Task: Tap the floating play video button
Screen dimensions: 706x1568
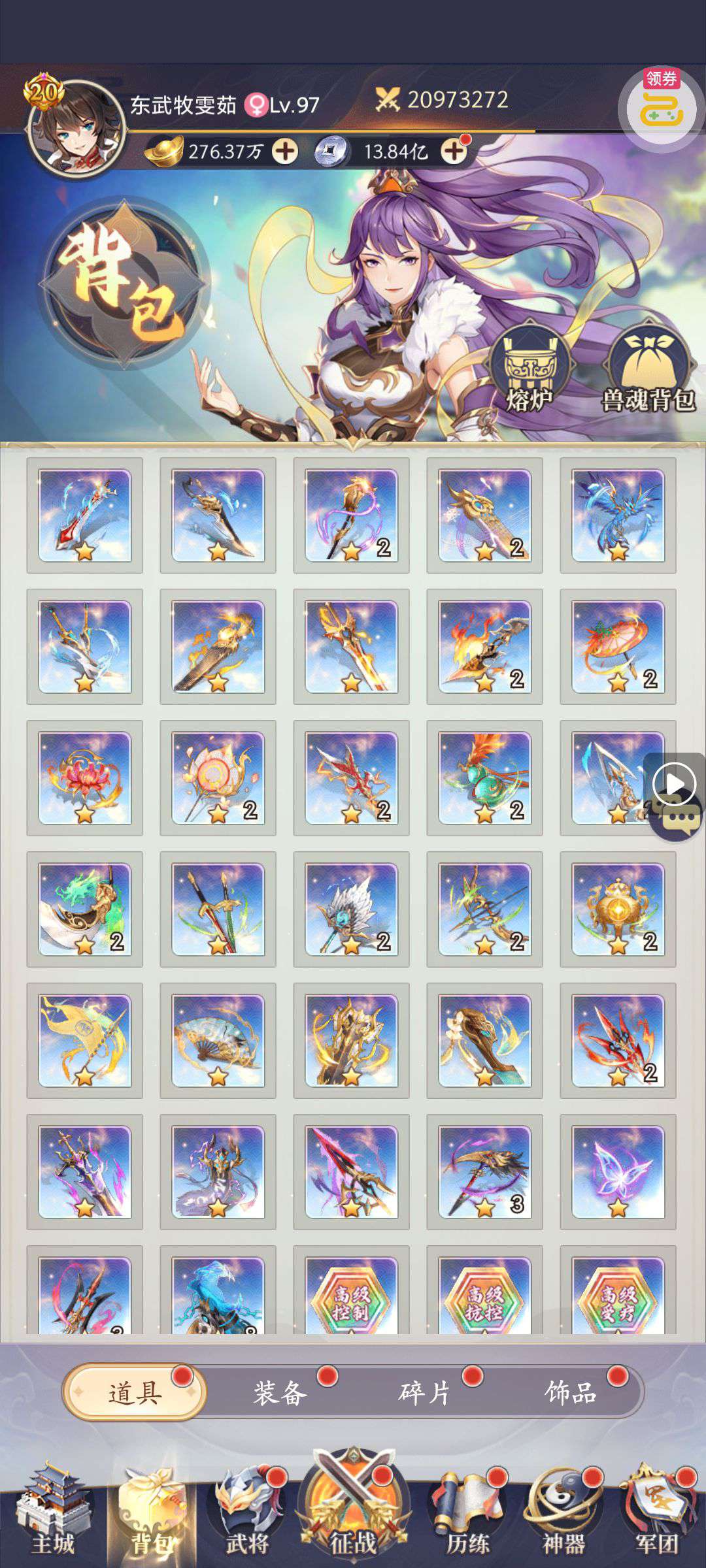Action: pyautogui.click(x=675, y=783)
